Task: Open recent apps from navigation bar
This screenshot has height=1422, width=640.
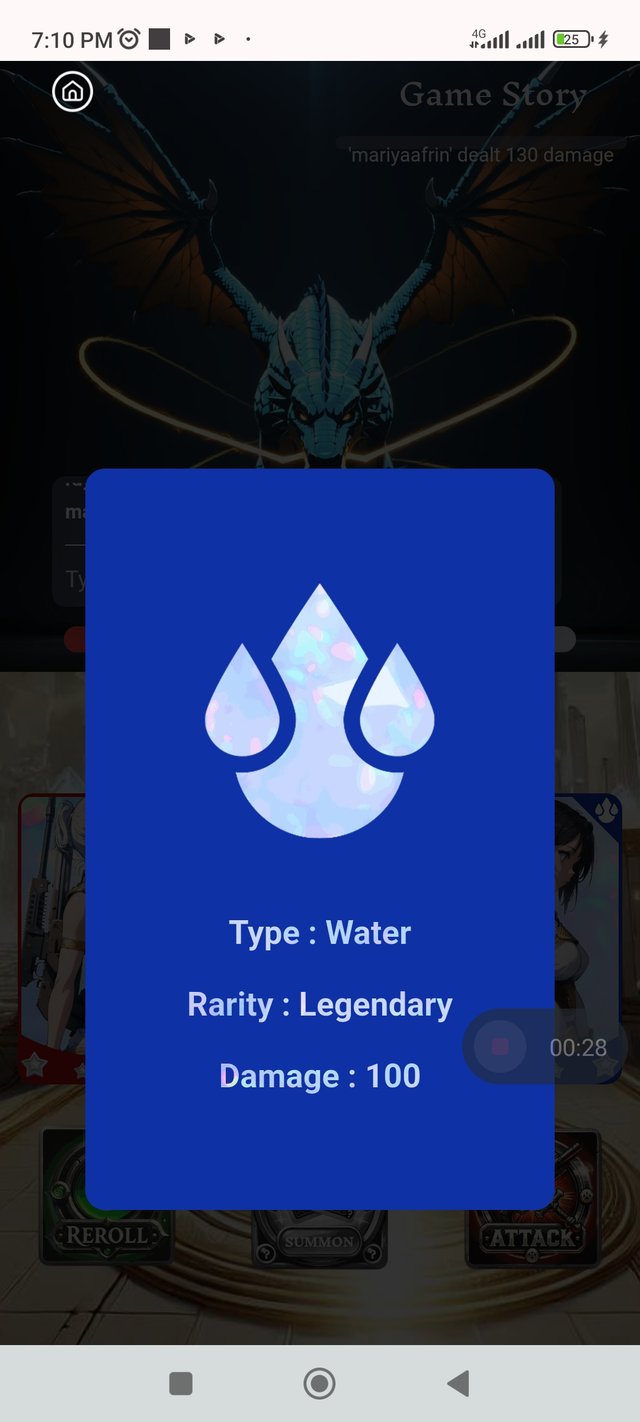Action: click(x=181, y=1383)
